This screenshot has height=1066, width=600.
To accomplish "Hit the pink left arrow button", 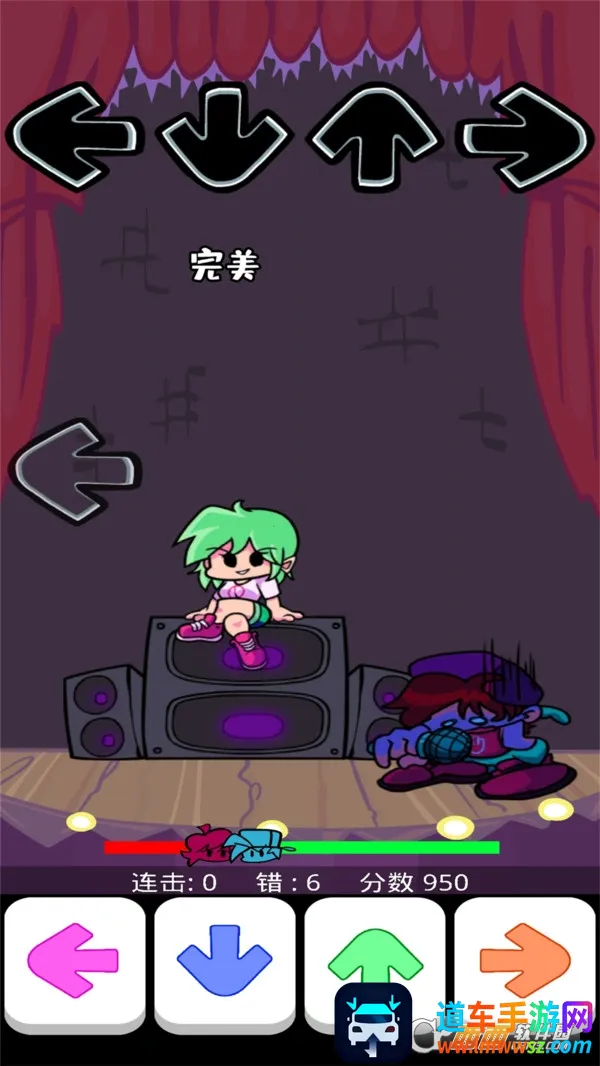I will (x=75, y=962).
